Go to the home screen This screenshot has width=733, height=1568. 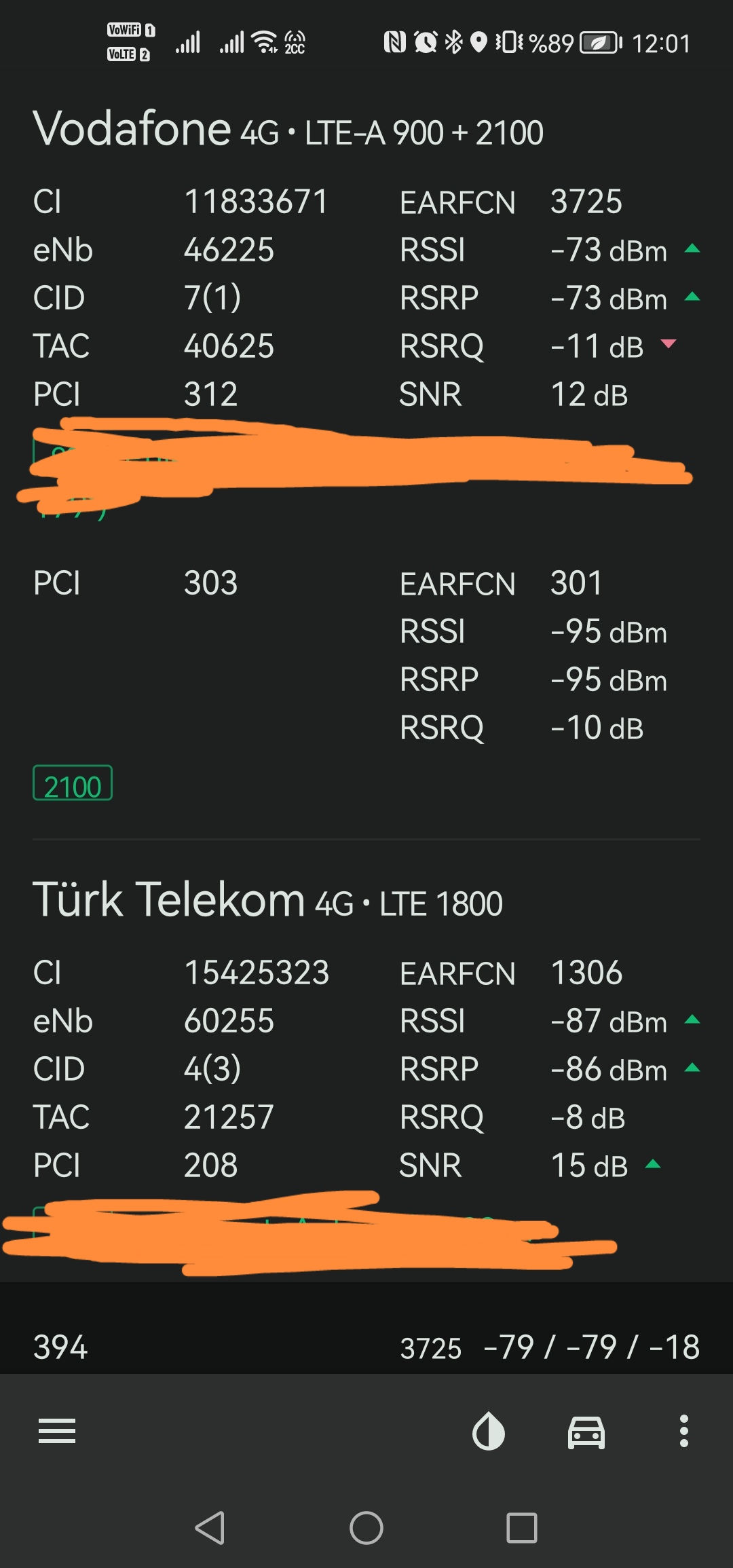point(366,1528)
